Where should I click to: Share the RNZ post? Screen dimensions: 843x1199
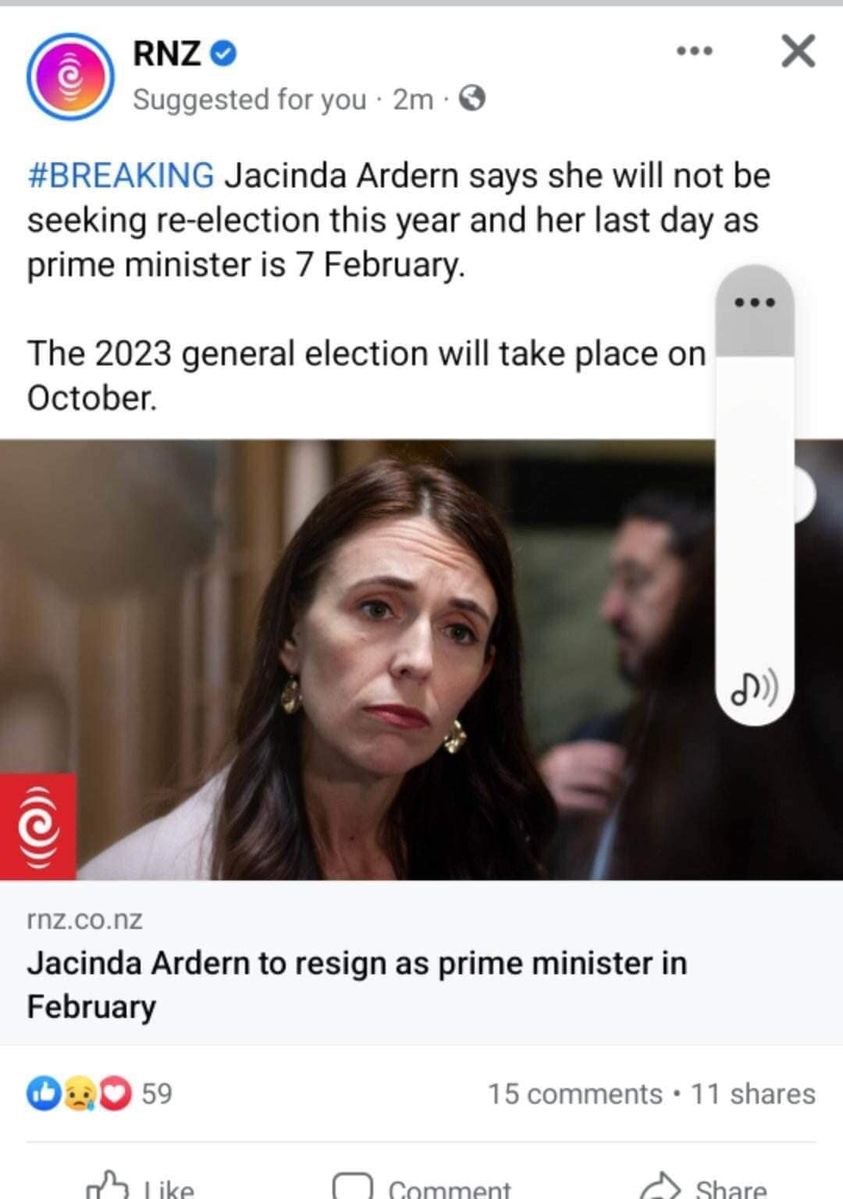pos(705,1188)
